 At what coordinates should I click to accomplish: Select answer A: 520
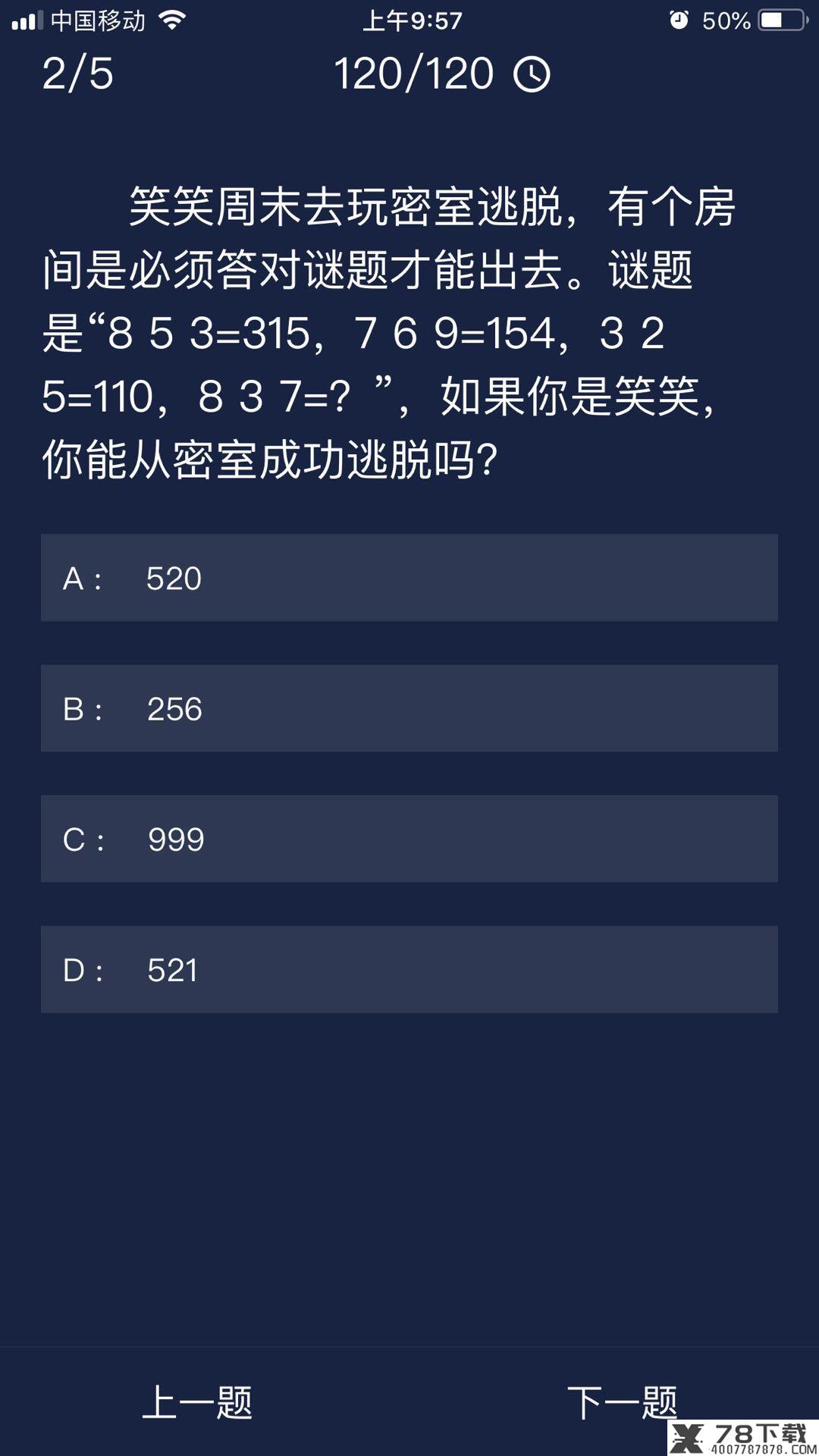[409, 578]
